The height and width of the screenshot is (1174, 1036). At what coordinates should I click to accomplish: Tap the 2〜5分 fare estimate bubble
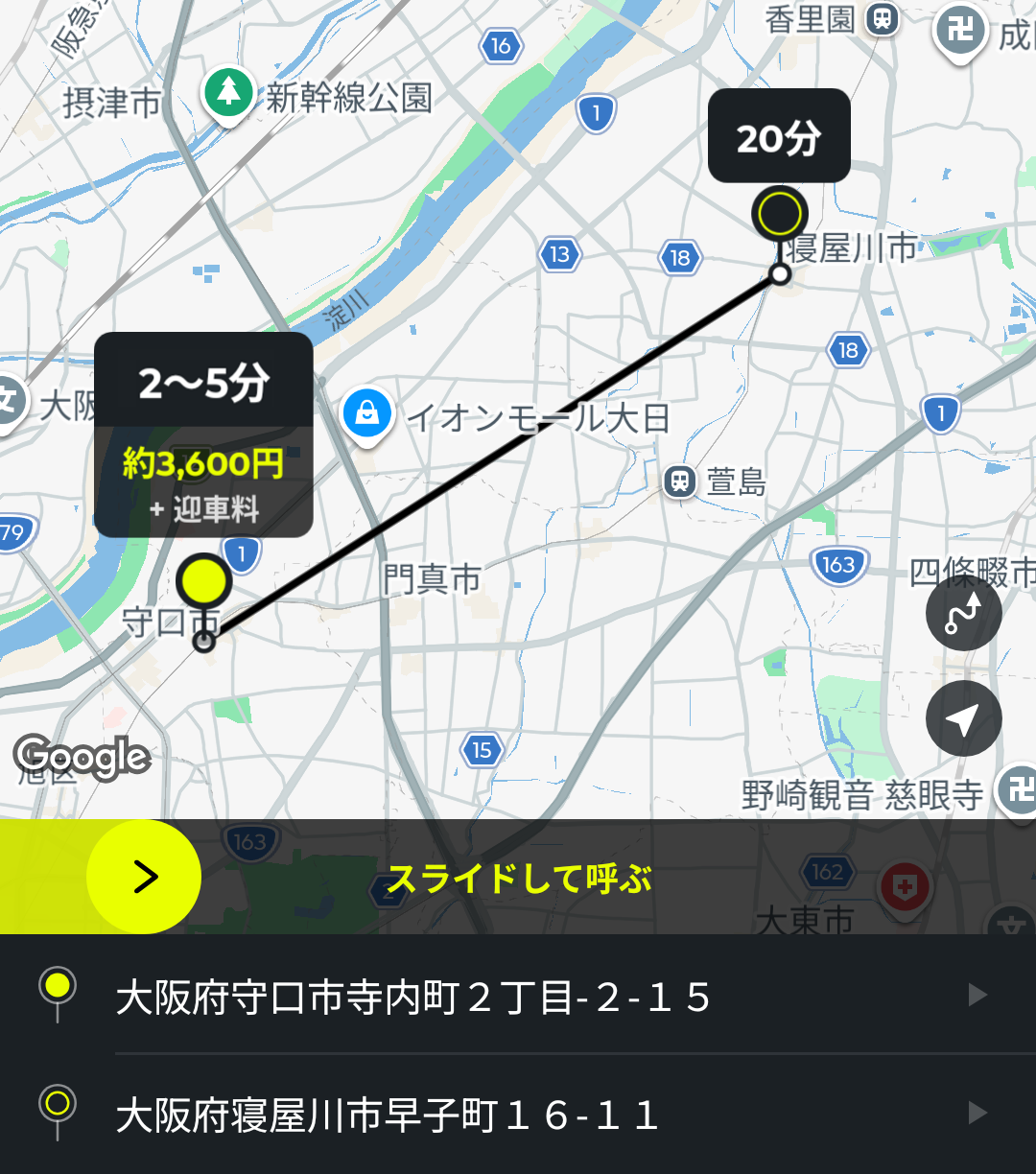tap(203, 434)
